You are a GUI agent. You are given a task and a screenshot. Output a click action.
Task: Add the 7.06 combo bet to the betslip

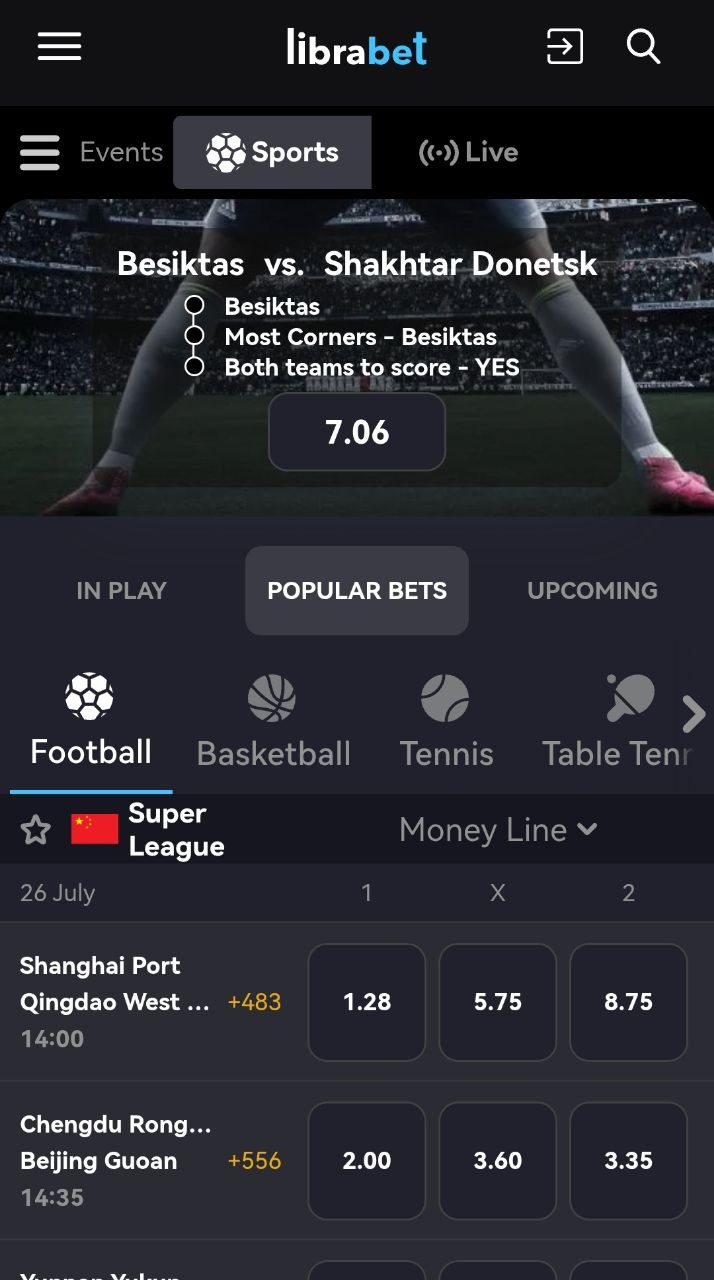pyautogui.click(x=357, y=432)
